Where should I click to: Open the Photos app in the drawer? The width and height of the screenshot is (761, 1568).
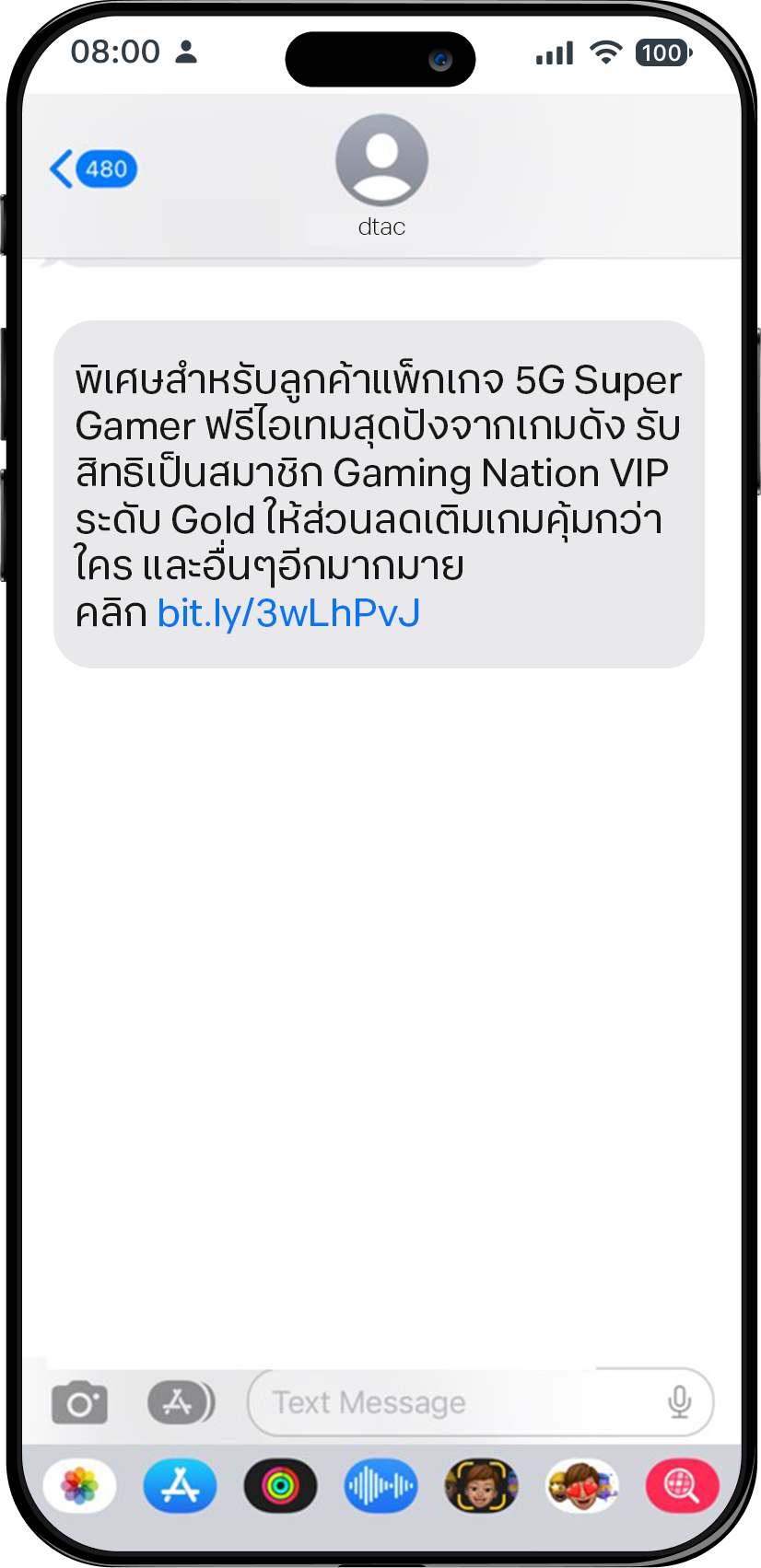(x=80, y=1486)
